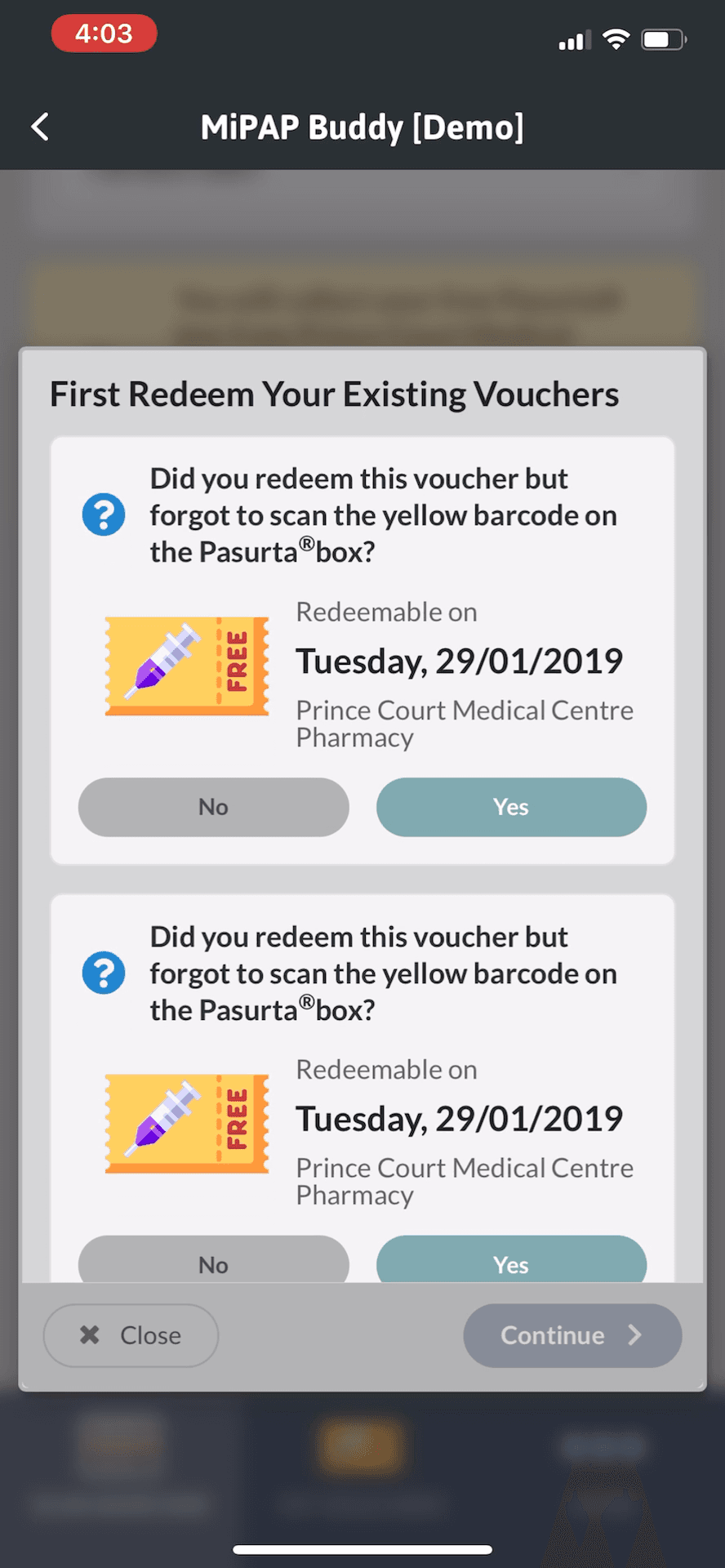Tap the FREE syringe voucher ticket on second card

click(186, 1123)
